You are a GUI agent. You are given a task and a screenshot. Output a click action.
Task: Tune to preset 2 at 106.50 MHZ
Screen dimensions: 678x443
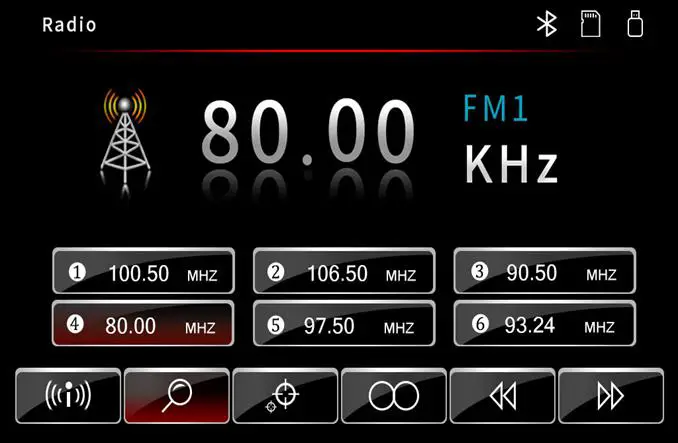(x=343, y=273)
